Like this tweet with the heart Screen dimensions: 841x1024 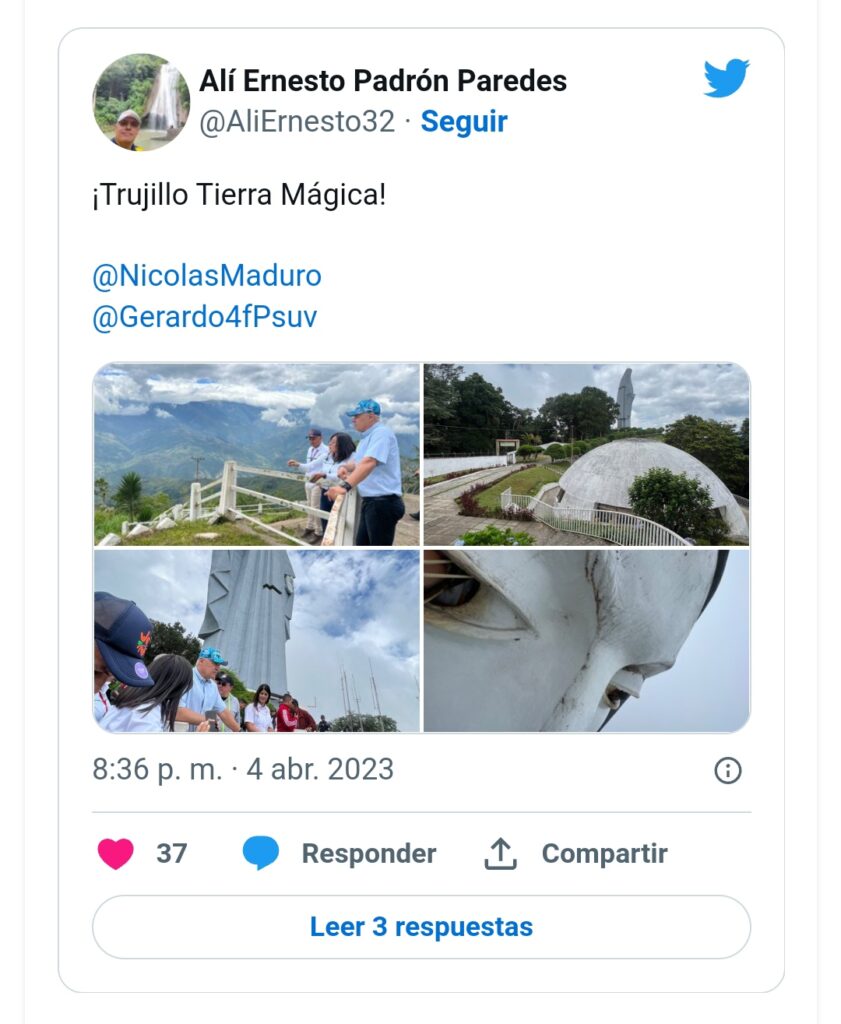point(116,853)
